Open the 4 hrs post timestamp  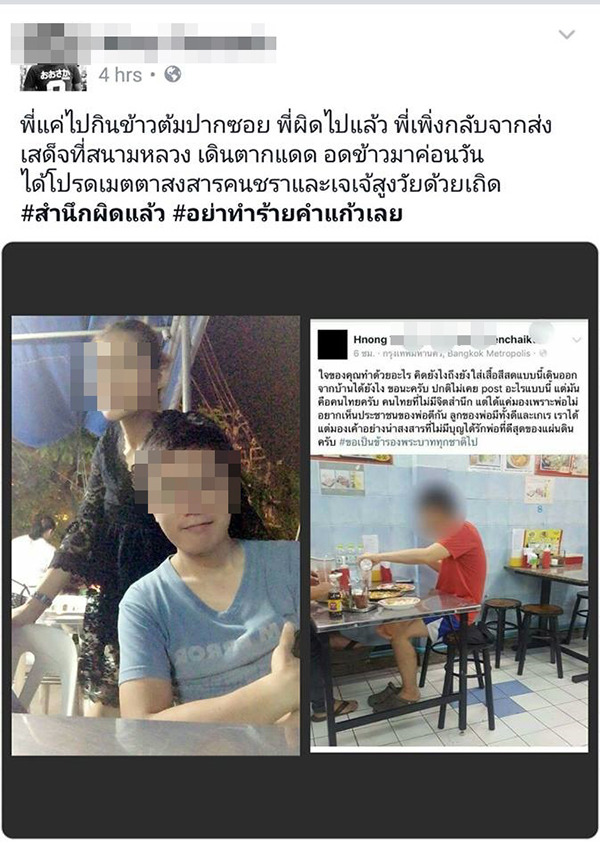pyautogui.click(x=120, y=75)
